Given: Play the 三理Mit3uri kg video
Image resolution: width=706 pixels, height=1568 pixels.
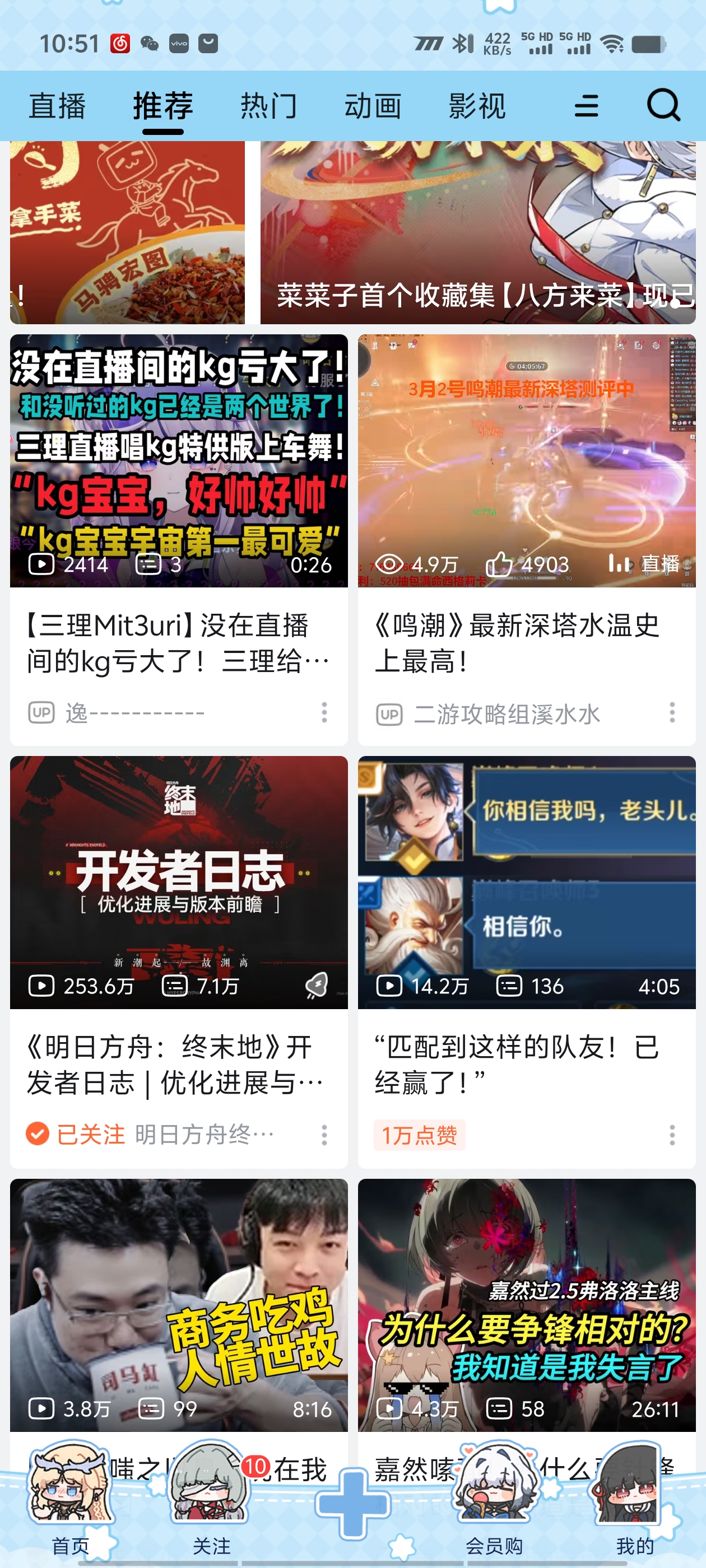Looking at the screenshot, I should click(179, 461).
